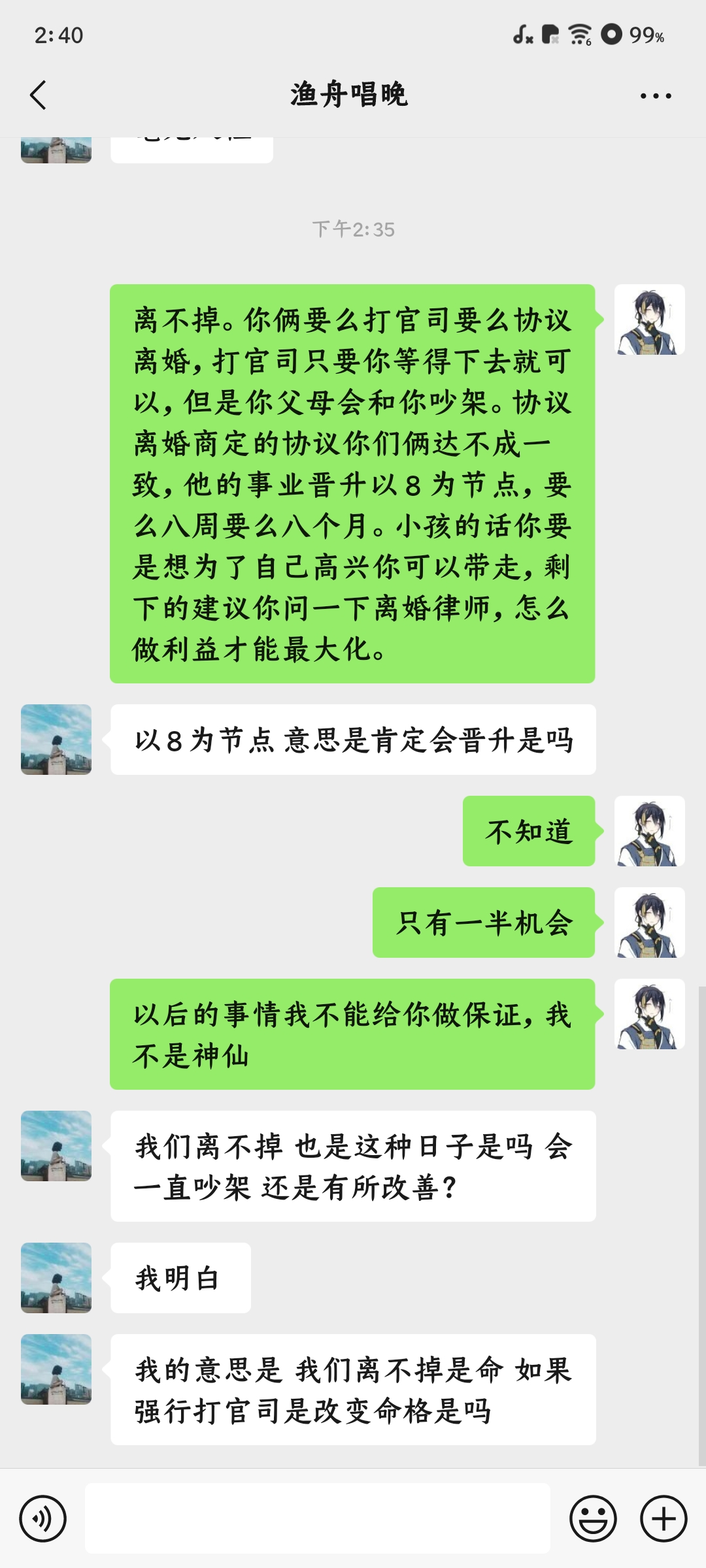Open the emoji sticker panel
Image resolution: width=706 pixels, height=1568 pixels.
tap(593, 1518)
